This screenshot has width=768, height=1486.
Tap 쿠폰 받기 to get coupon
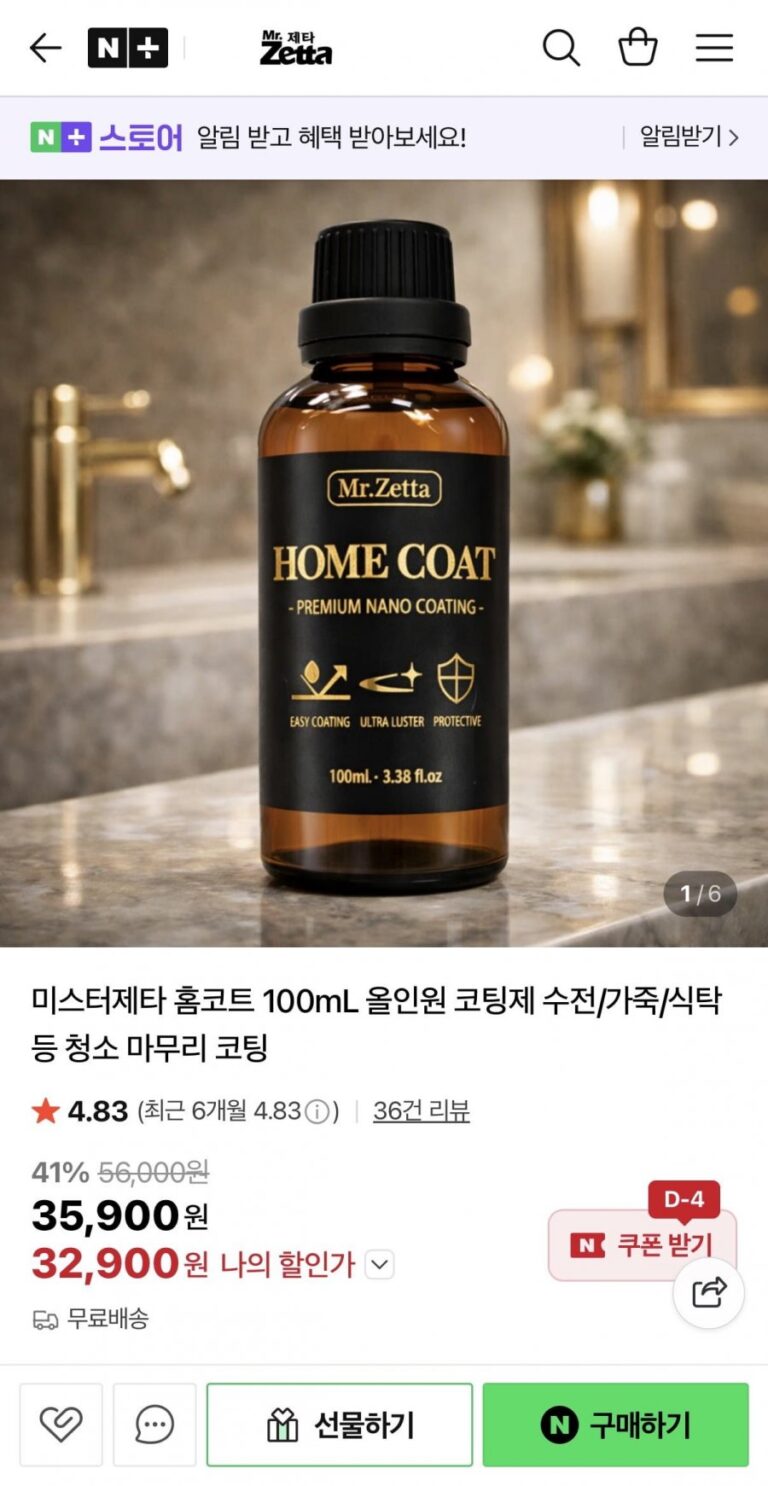click(642, 1245)
